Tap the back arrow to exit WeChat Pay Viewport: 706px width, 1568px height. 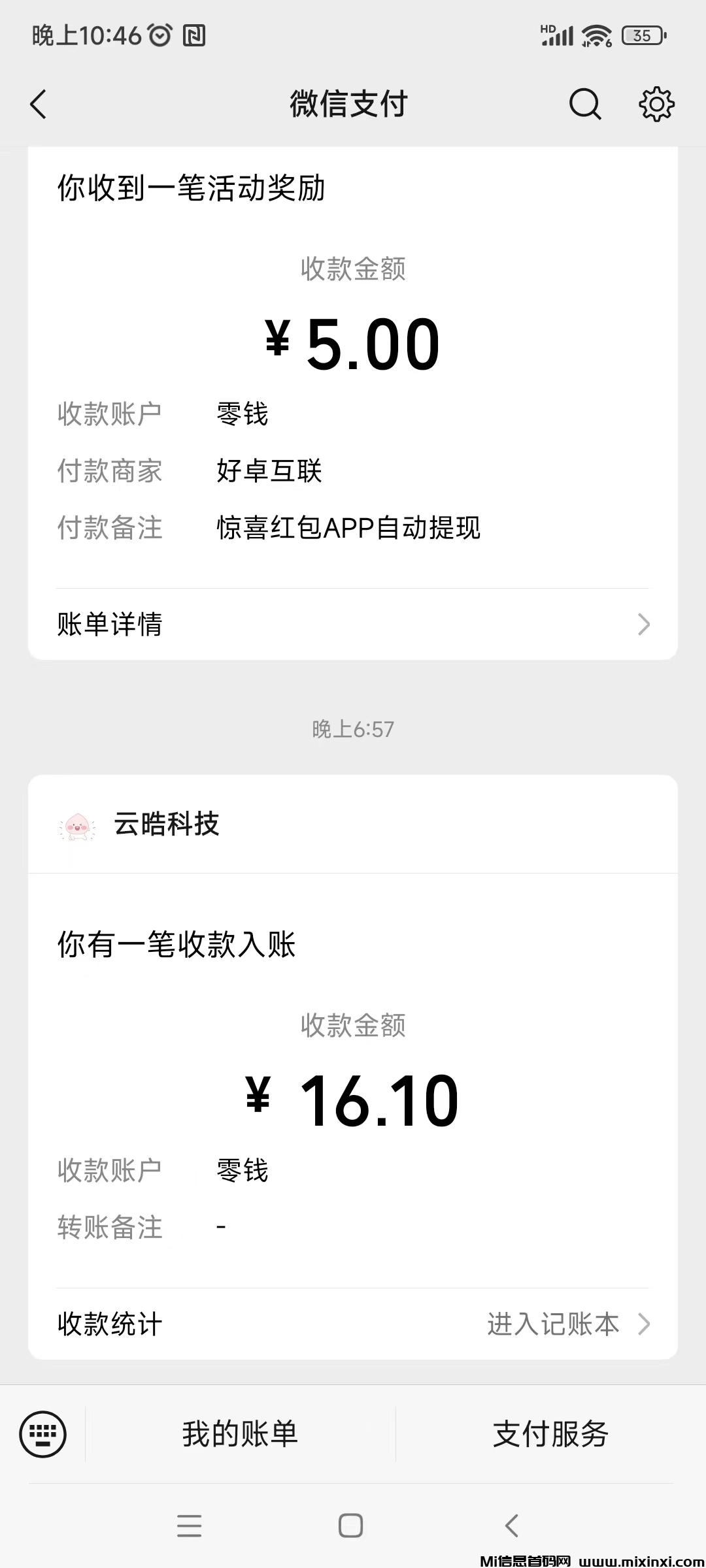39,103
